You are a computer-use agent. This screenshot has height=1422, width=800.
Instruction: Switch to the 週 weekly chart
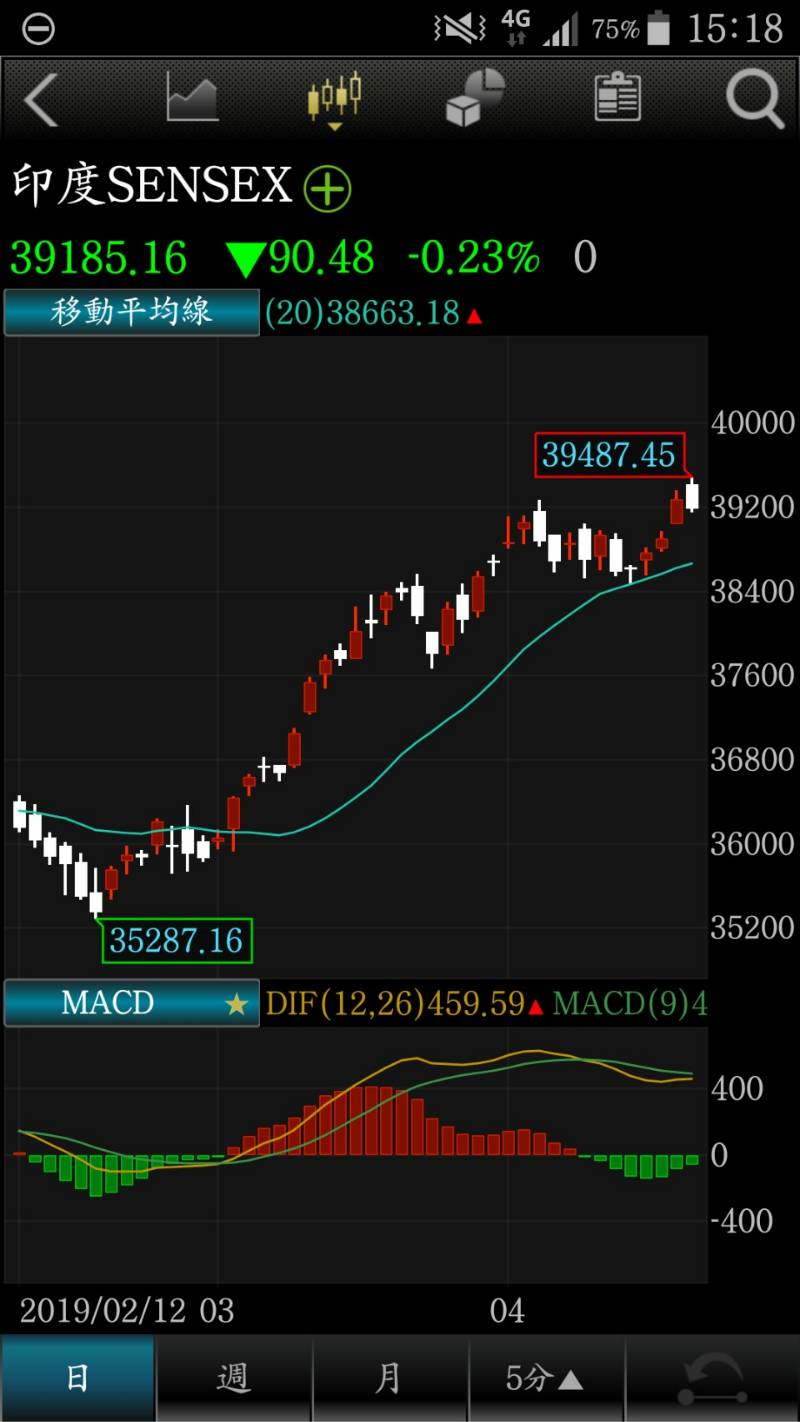234,1379
